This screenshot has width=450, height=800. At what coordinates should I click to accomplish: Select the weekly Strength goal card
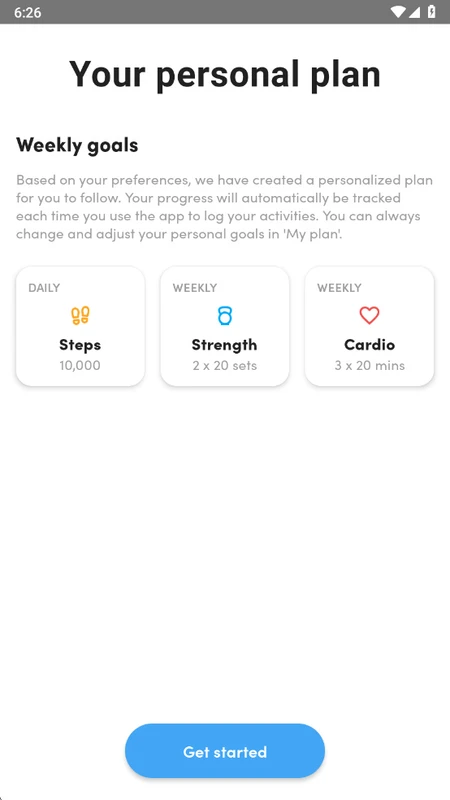[224, 326]
